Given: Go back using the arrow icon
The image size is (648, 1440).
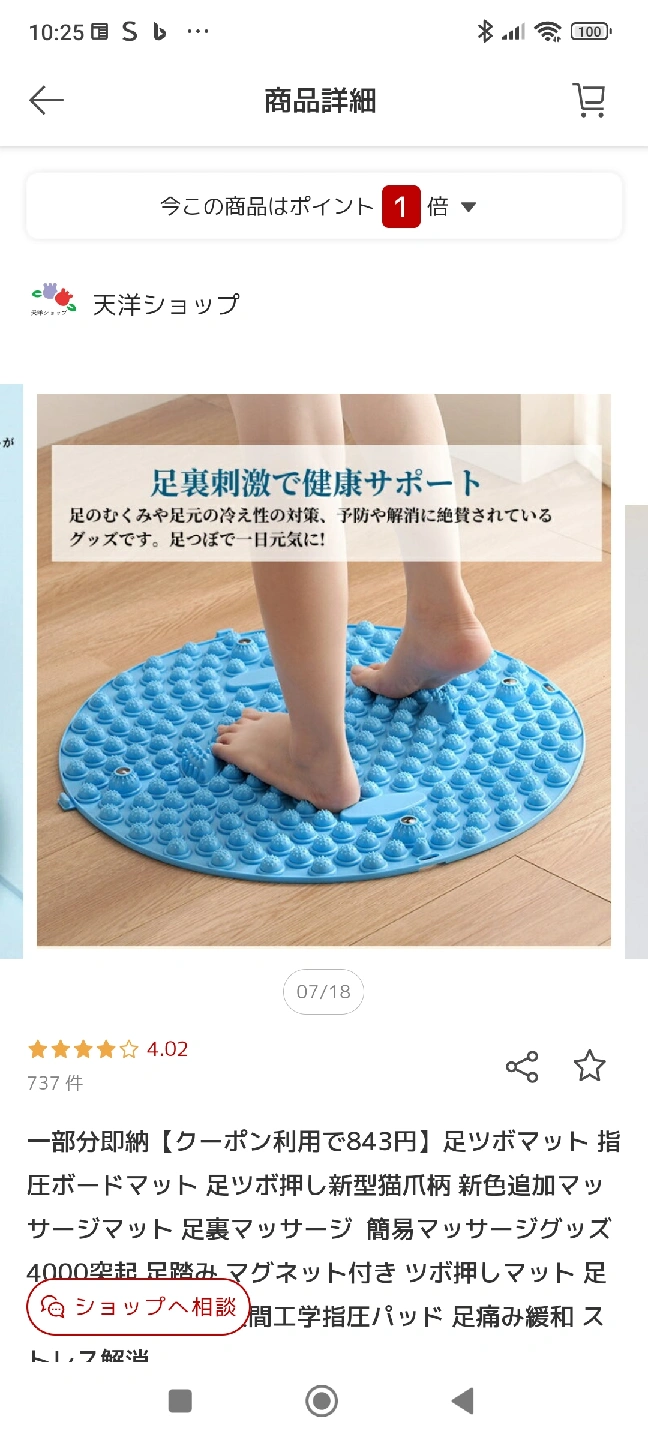Looking at the screenshot, I should pos(46,100).
